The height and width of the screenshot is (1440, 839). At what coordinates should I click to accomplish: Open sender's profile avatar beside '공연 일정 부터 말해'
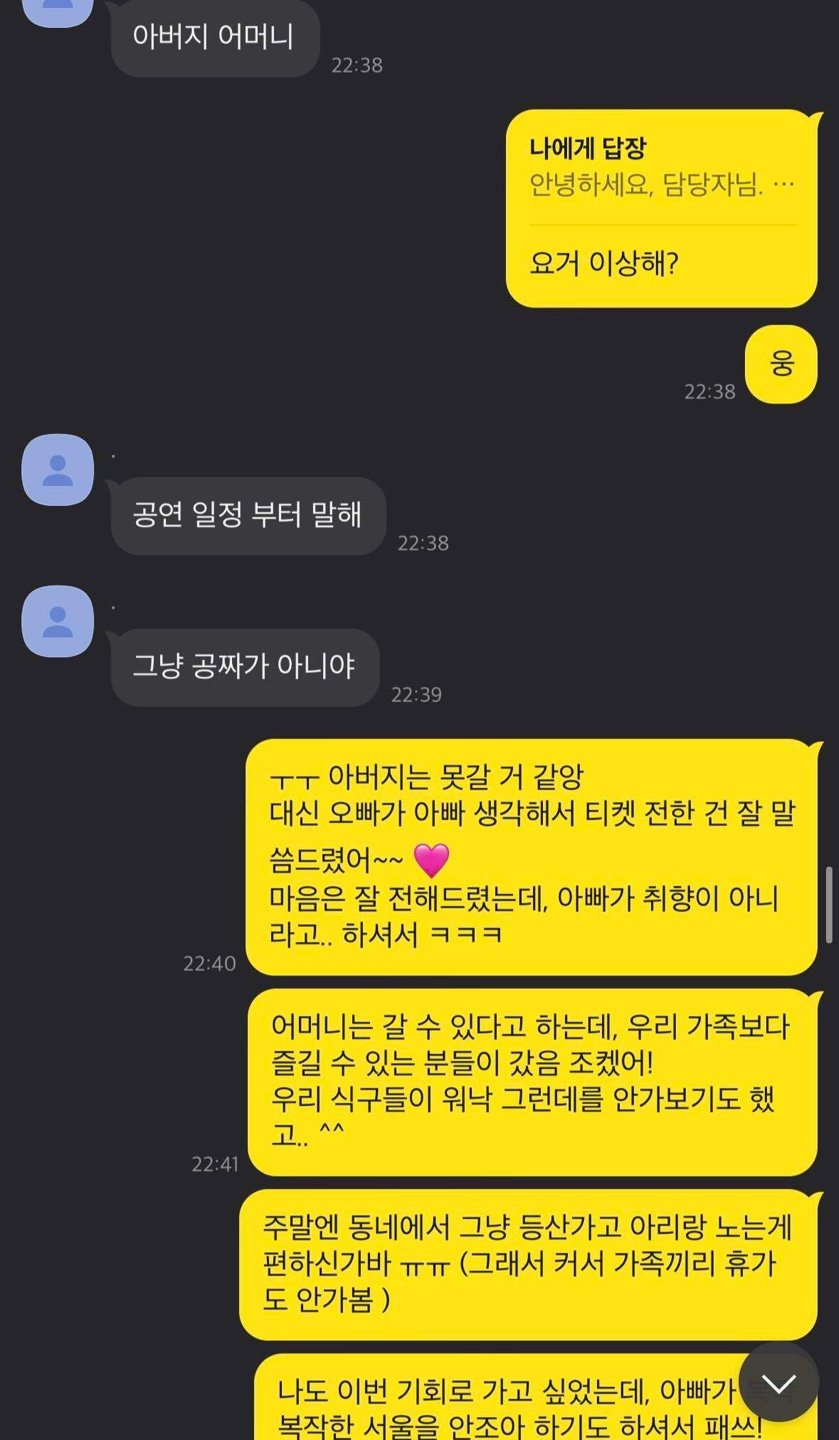(x=58, y=470)
